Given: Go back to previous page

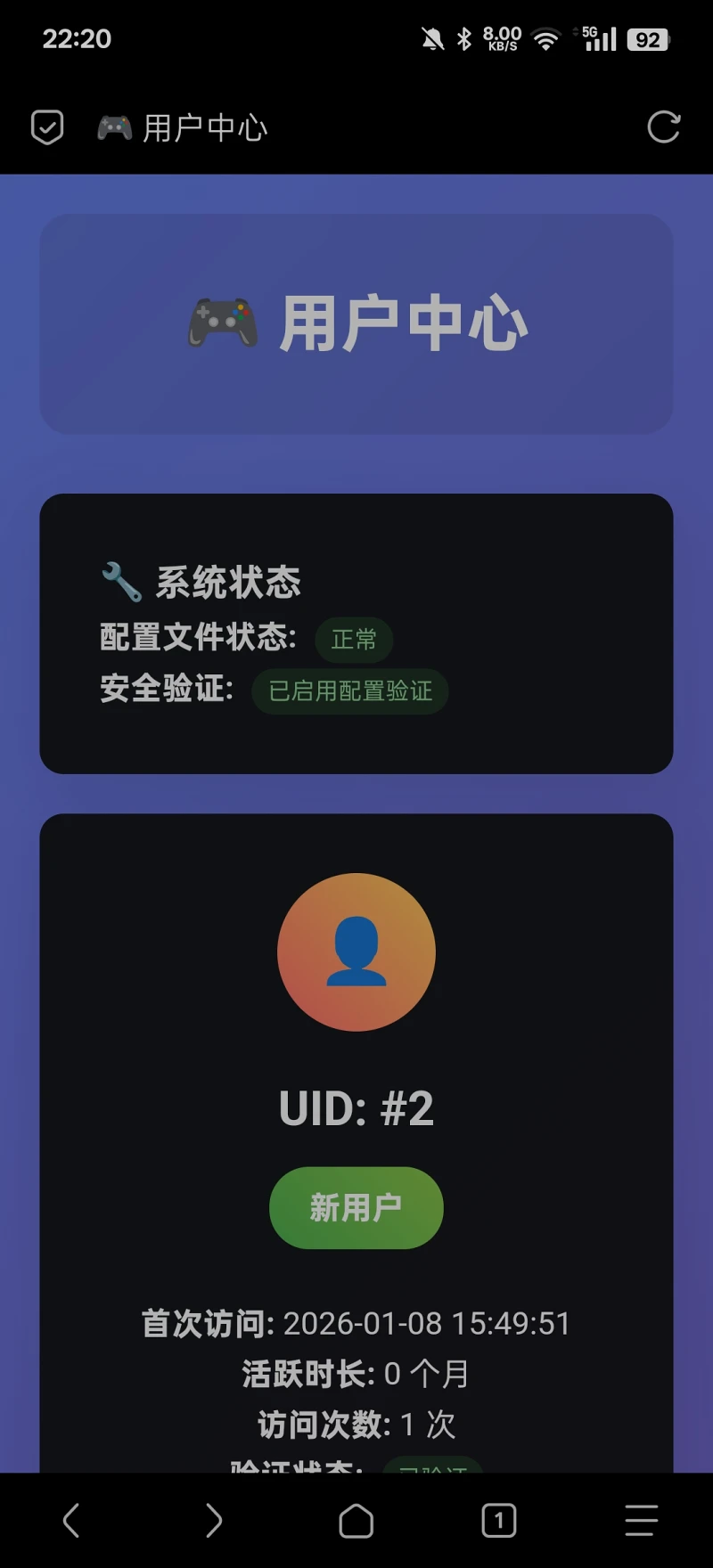Looking at the screenshot, I should (71, 1520).
